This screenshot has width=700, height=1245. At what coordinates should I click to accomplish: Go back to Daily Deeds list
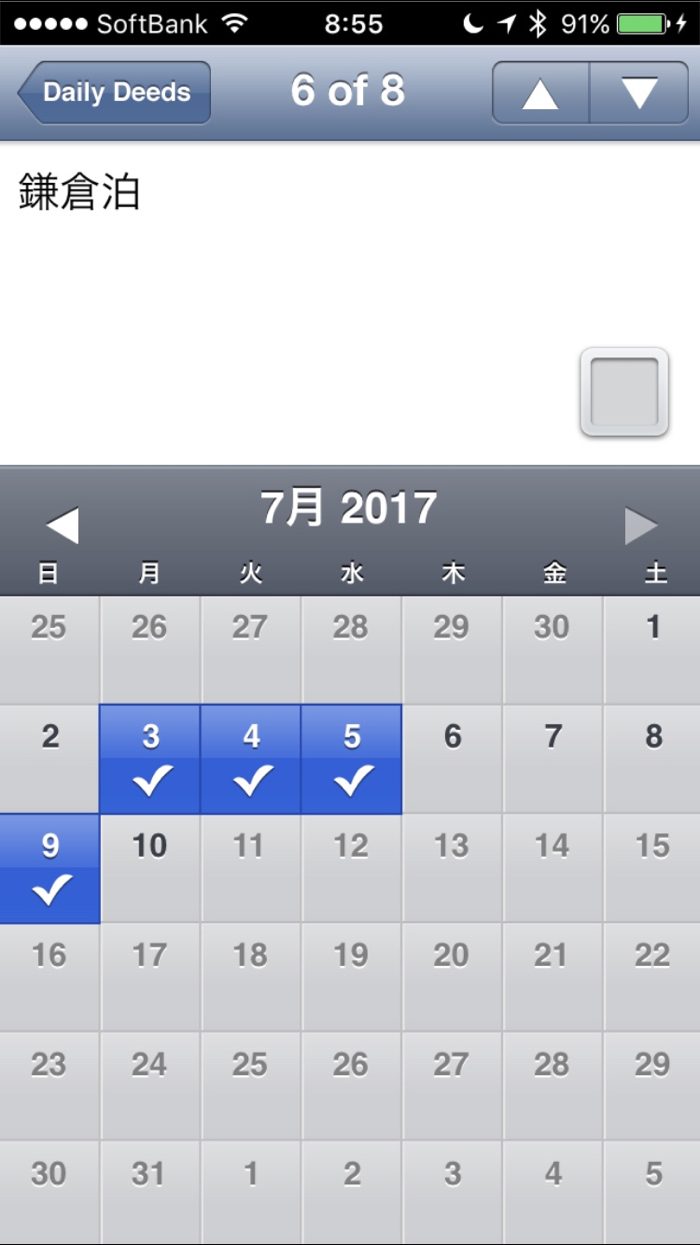point(114,92)
